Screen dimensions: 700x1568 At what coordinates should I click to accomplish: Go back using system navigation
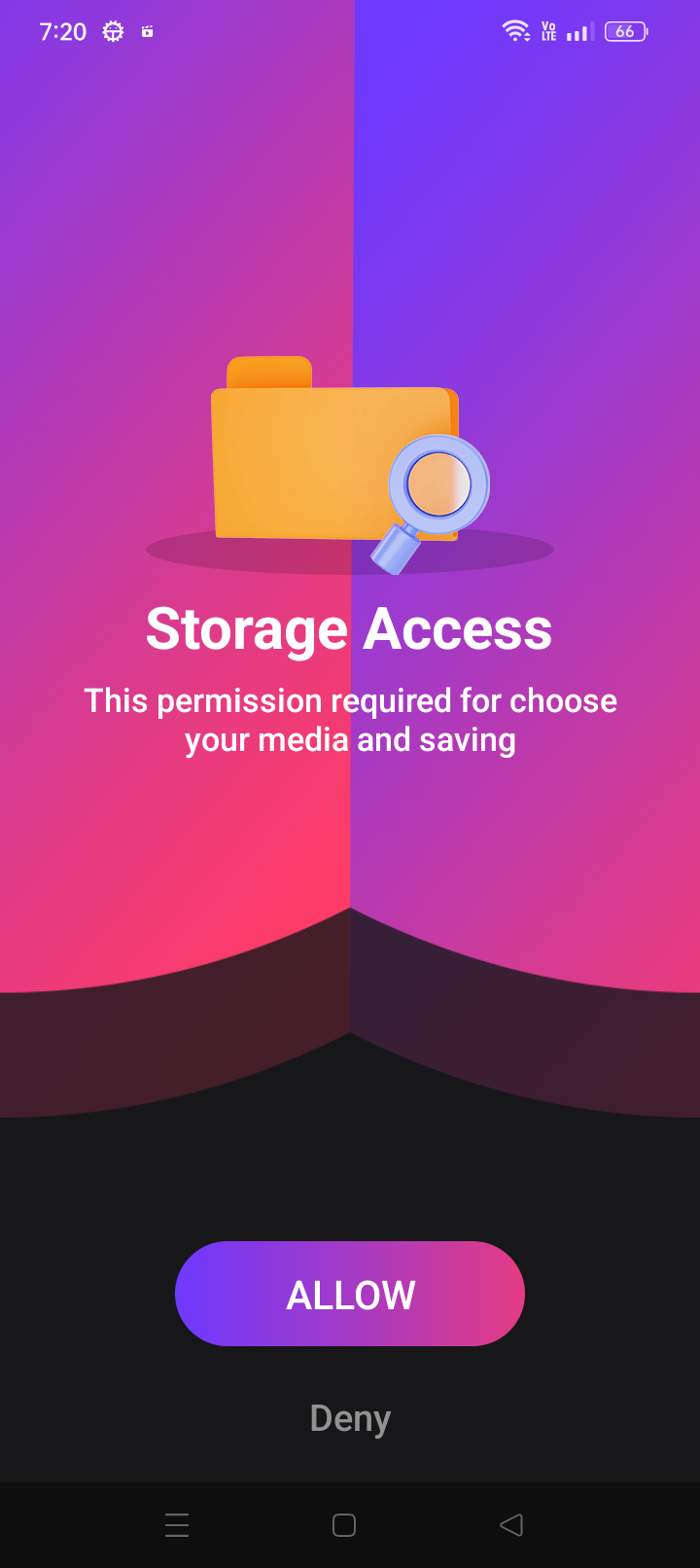click(511, 1524)
